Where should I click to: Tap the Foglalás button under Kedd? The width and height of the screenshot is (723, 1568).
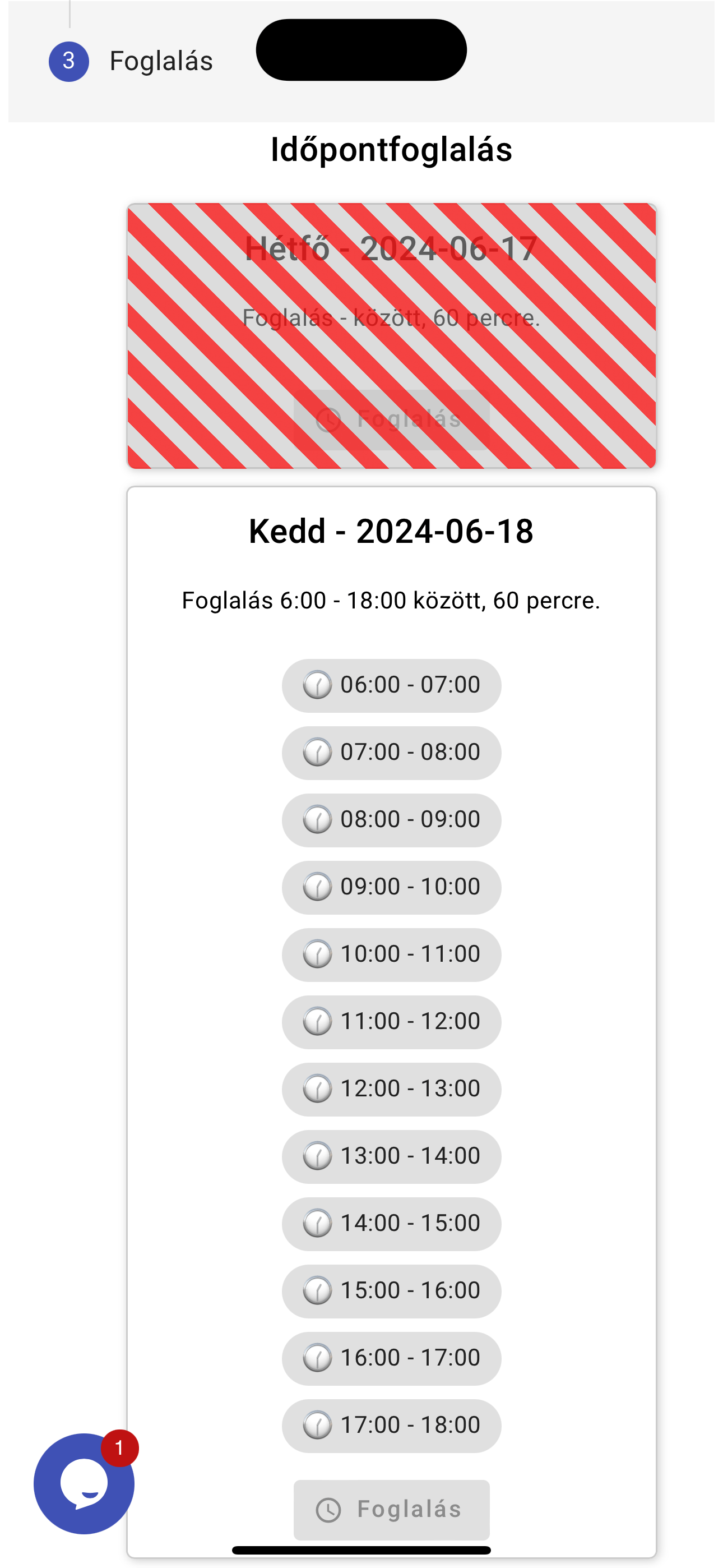point(391,1510)
